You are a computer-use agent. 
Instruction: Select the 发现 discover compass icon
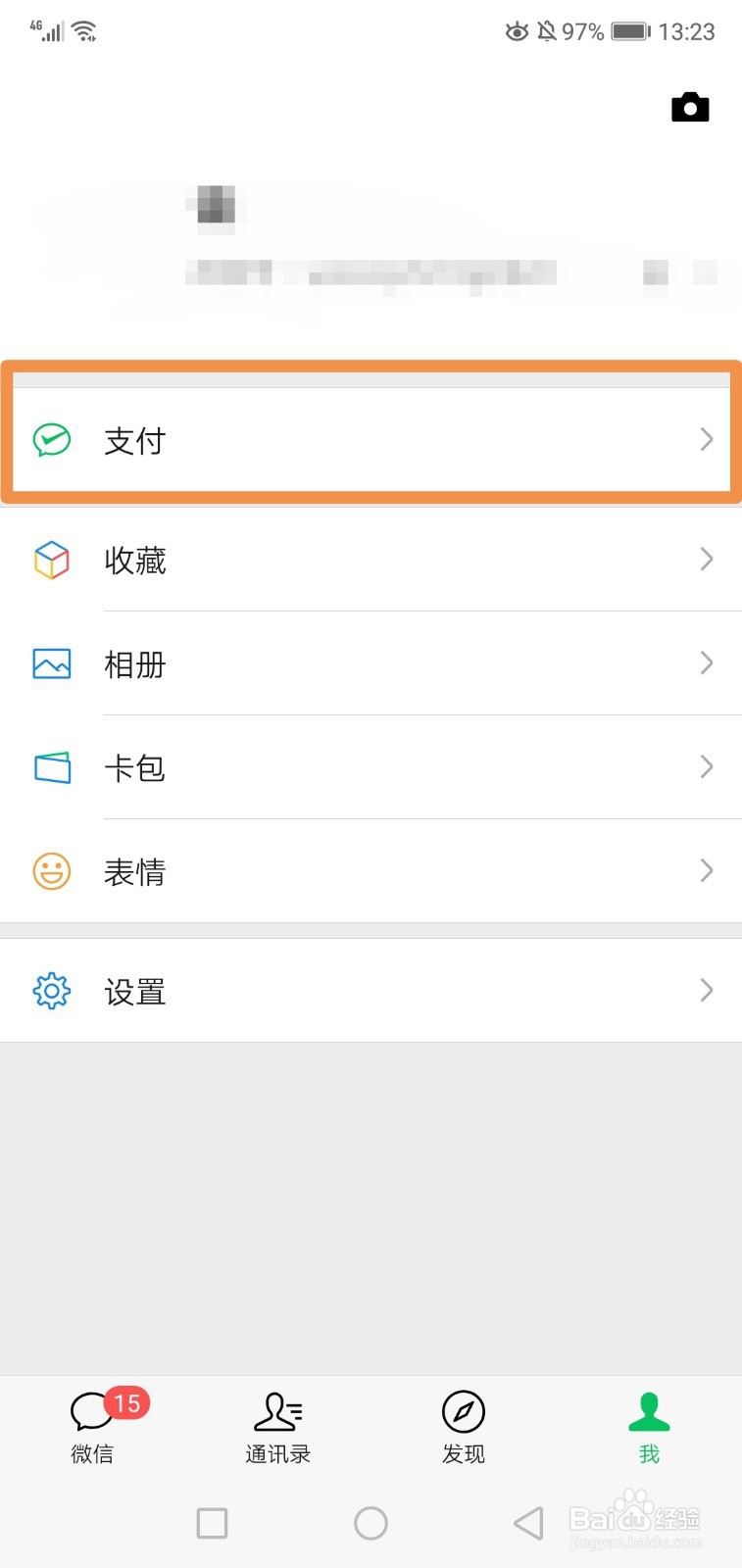coord(463,1411)
